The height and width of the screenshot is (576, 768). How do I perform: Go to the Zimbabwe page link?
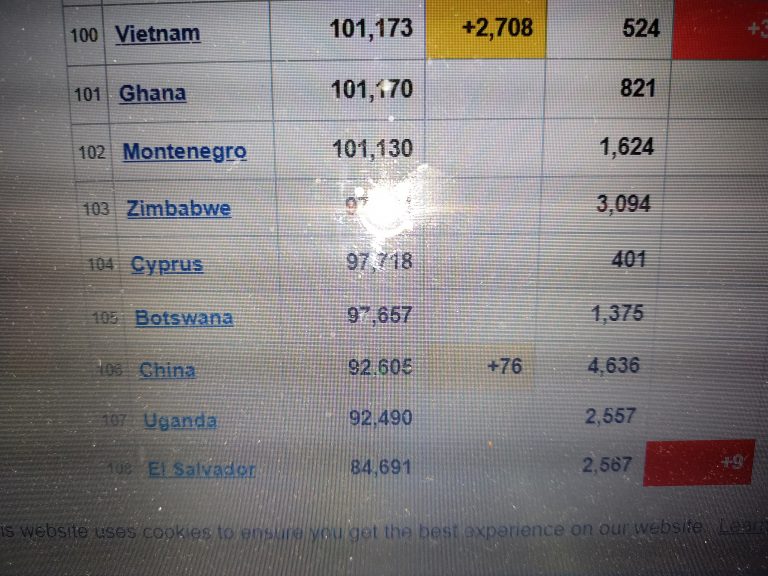(x=178, y=209)
